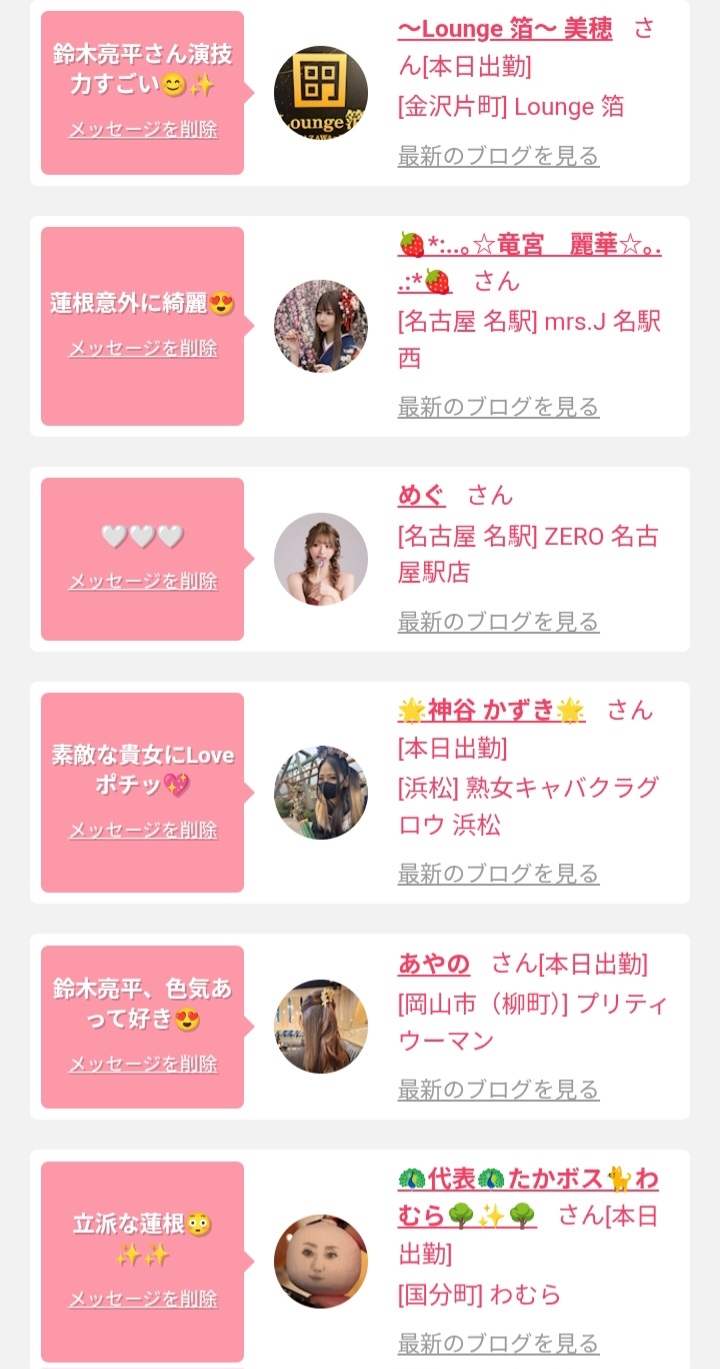View latest blog of あやの
This screenshot has height=1369, width=720.
tap(498, 1089)
